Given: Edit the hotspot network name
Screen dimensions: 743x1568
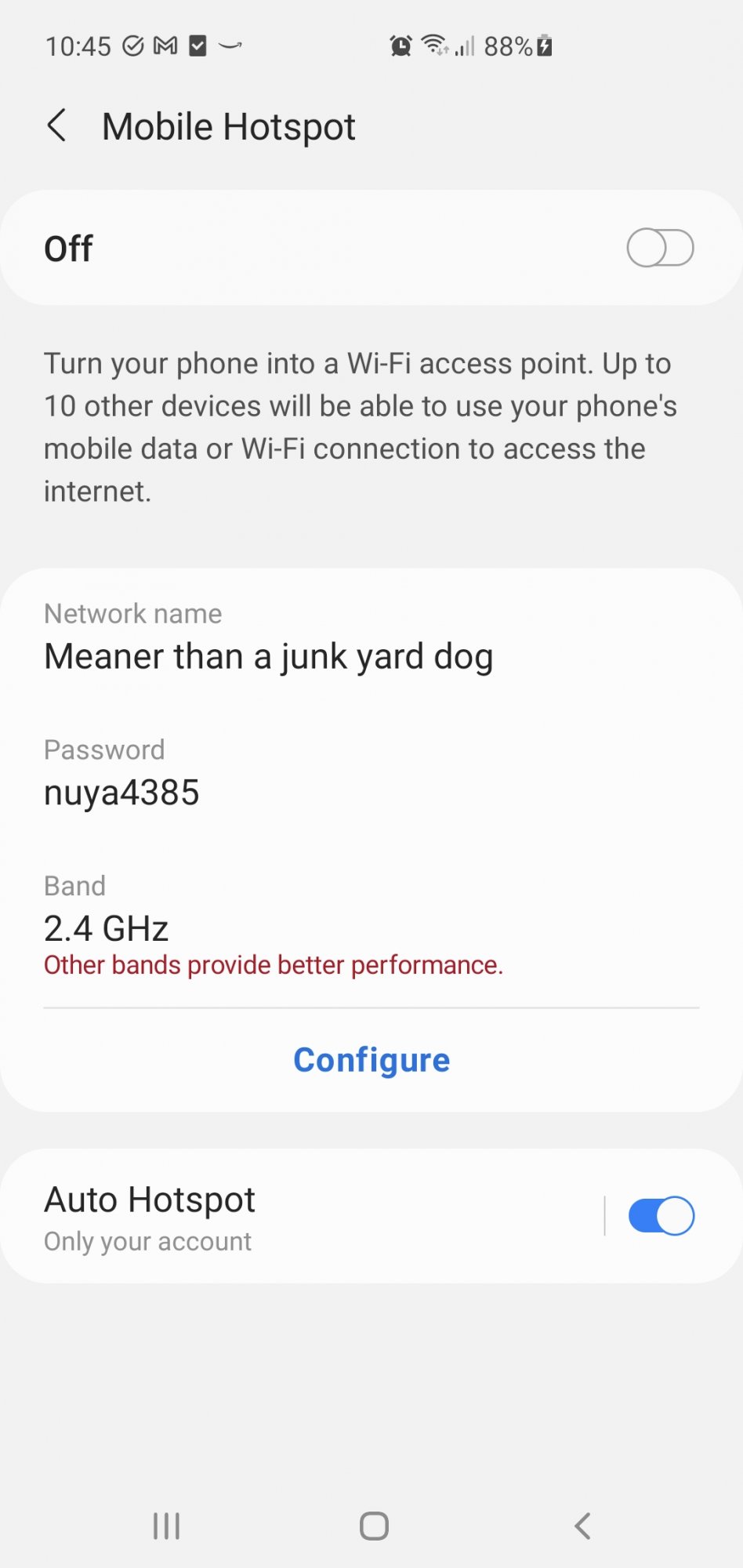Looking at the screenshot, I should (x=268, y=655).
